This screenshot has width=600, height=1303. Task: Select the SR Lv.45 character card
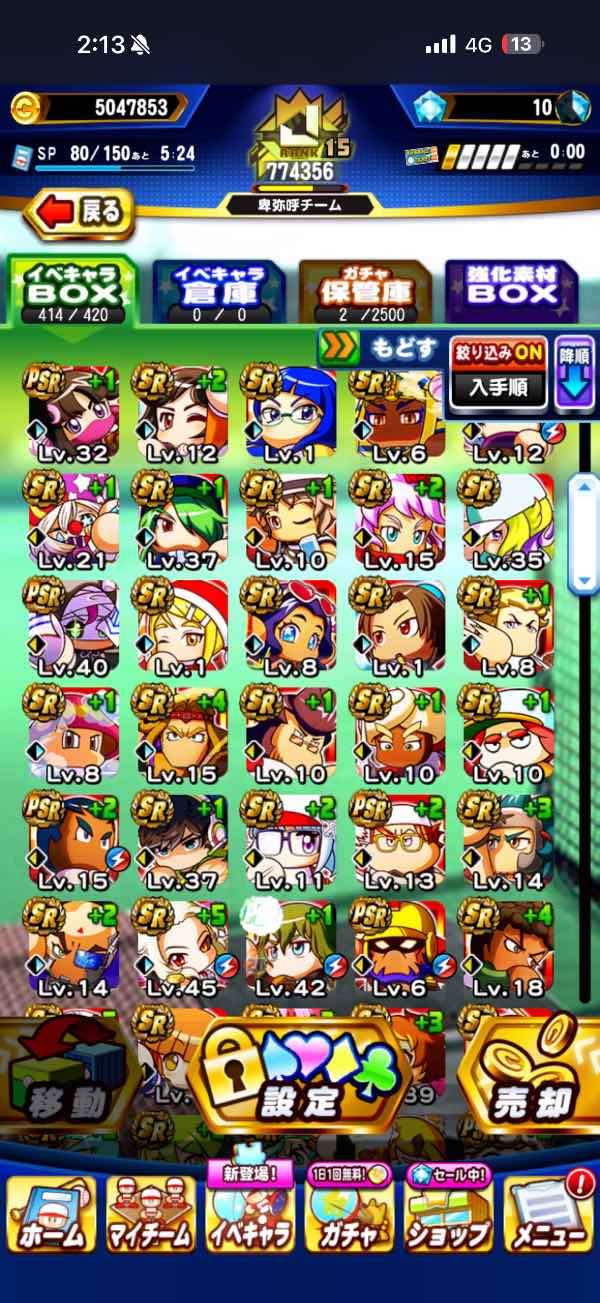[x=181, y=950]
